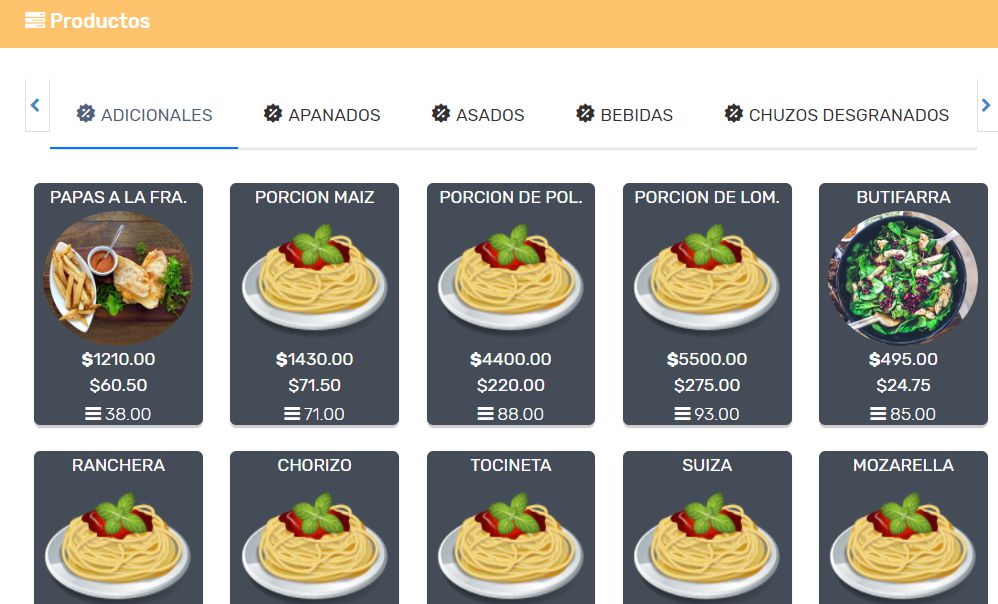Pick the CHORIZO product card
Viewport: 998px width, 604px height.
(314, 530)
